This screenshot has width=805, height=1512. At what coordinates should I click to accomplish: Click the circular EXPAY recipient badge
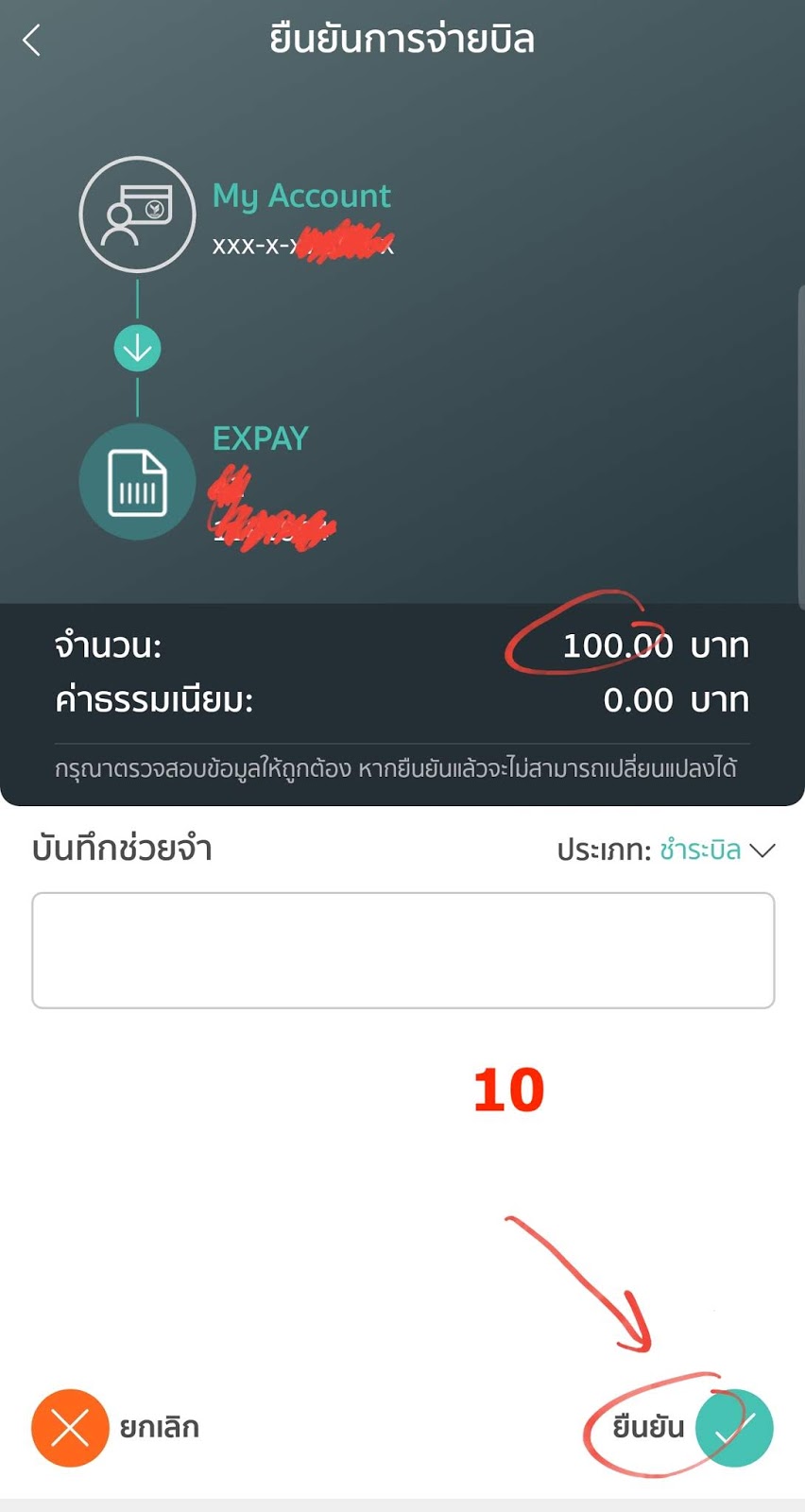137,482
